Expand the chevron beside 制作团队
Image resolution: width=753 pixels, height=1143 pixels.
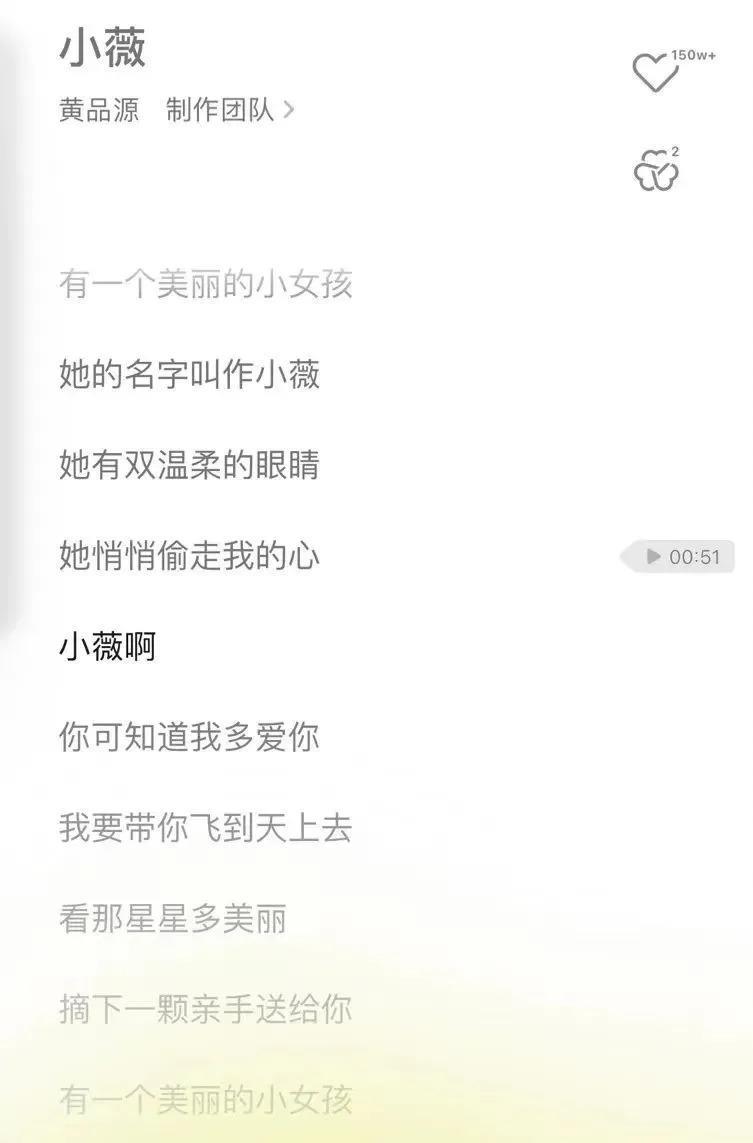[290, 111]
